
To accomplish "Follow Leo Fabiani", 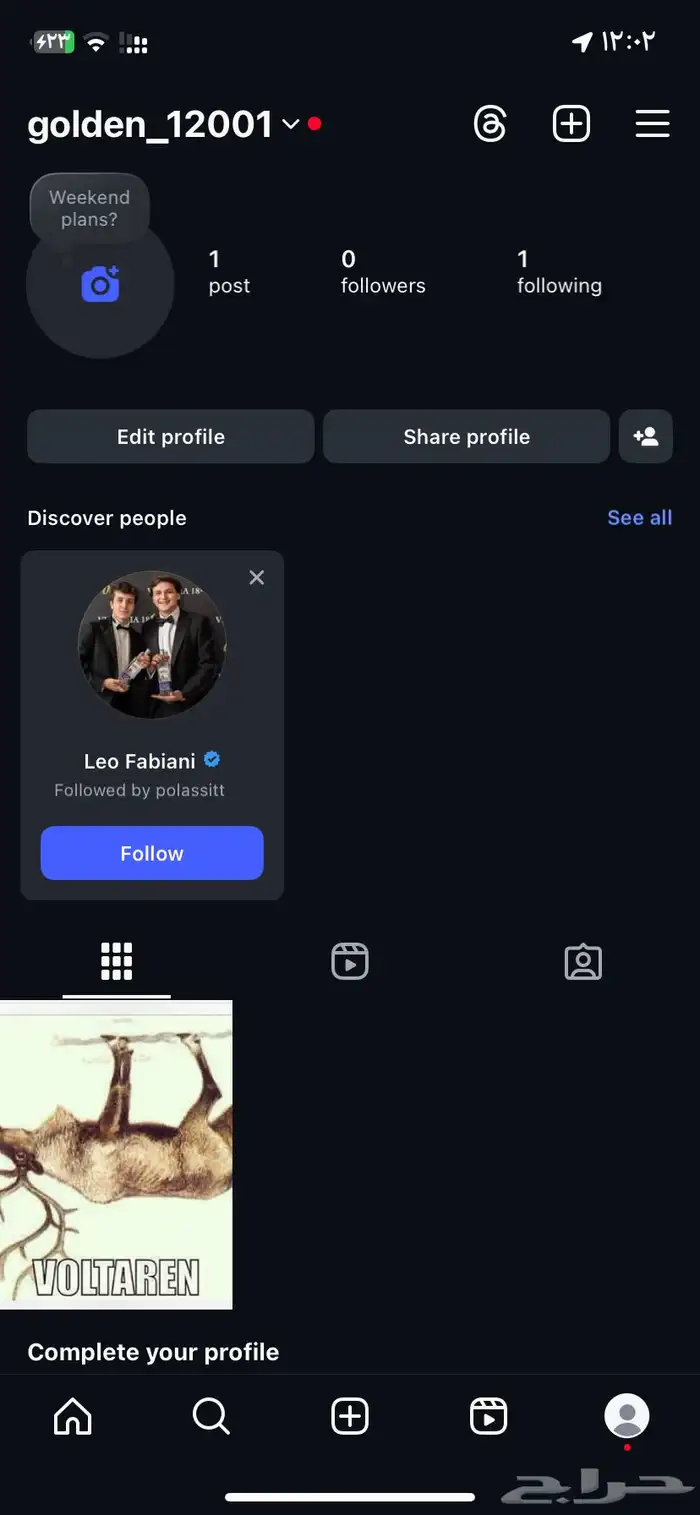I will point(152,853).
